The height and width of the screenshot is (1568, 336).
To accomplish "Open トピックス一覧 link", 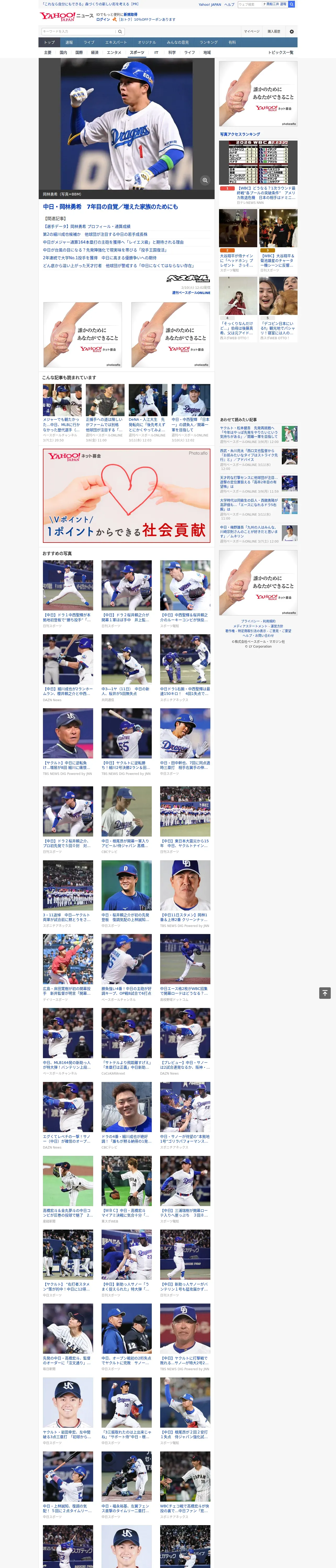I will tap(281, 52).
